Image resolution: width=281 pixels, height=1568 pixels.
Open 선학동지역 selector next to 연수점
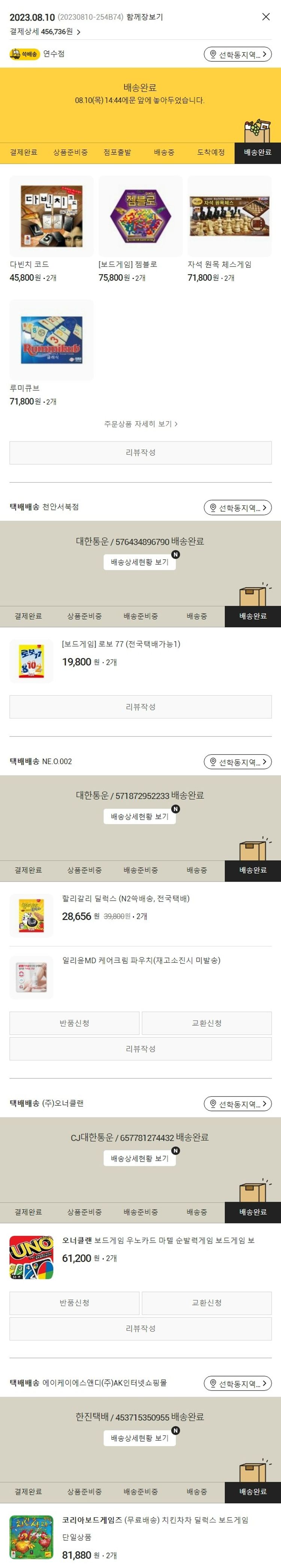237,55
